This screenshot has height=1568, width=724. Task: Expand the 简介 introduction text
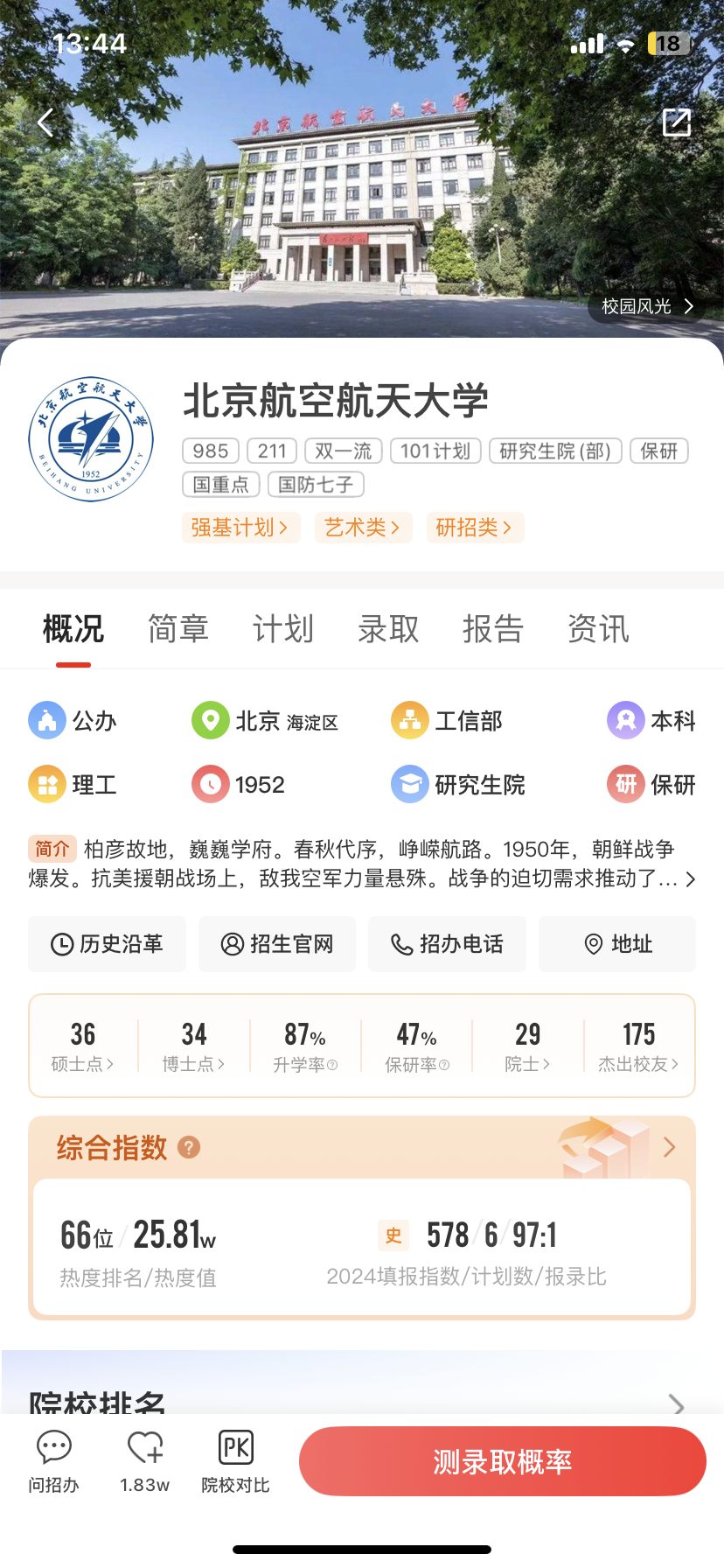pos(689,879)
